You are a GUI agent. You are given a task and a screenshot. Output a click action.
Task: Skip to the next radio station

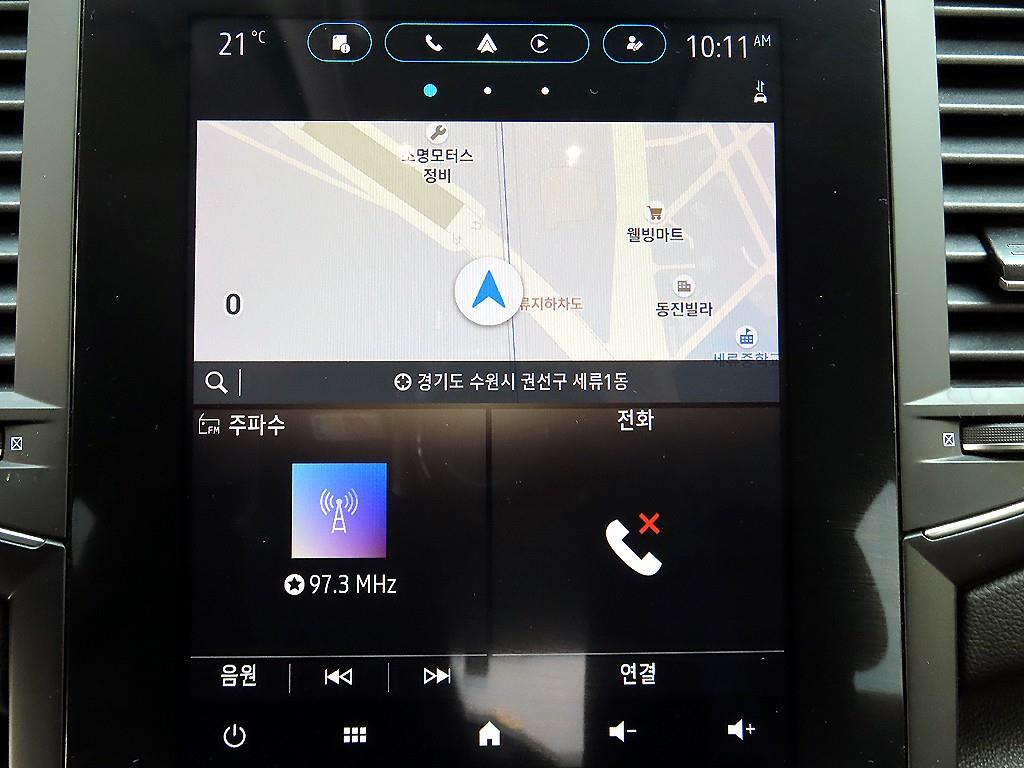[437, 677]
